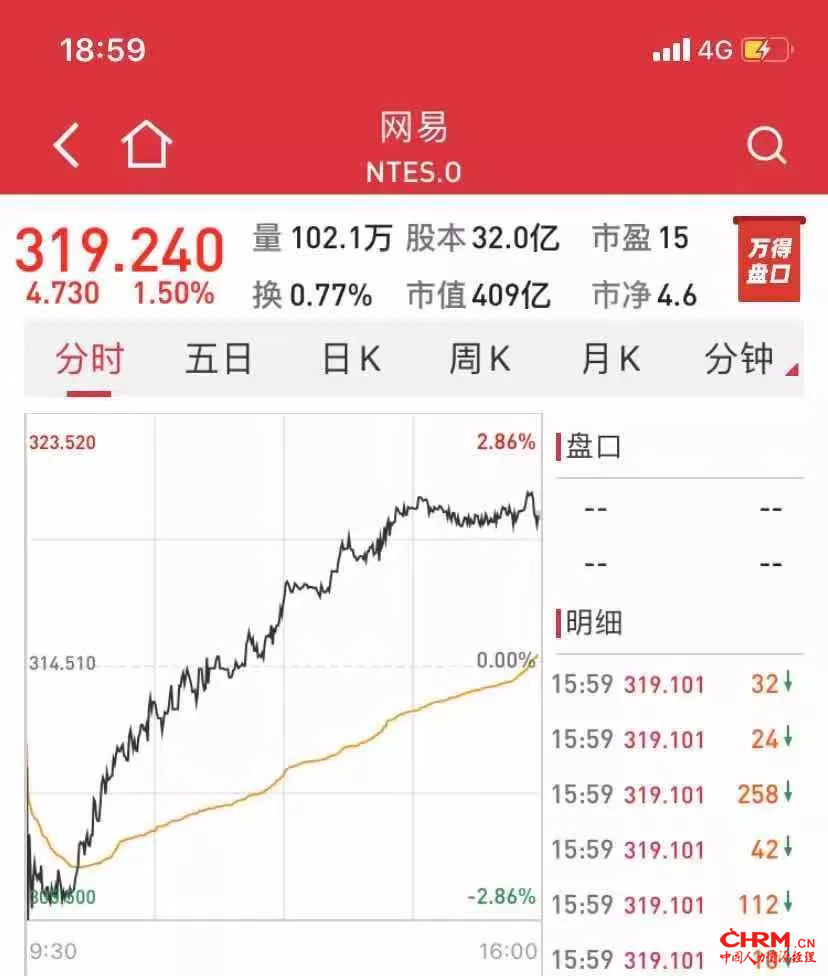Open the search icon
Screen dimensions: 828x976
[767, 146]
